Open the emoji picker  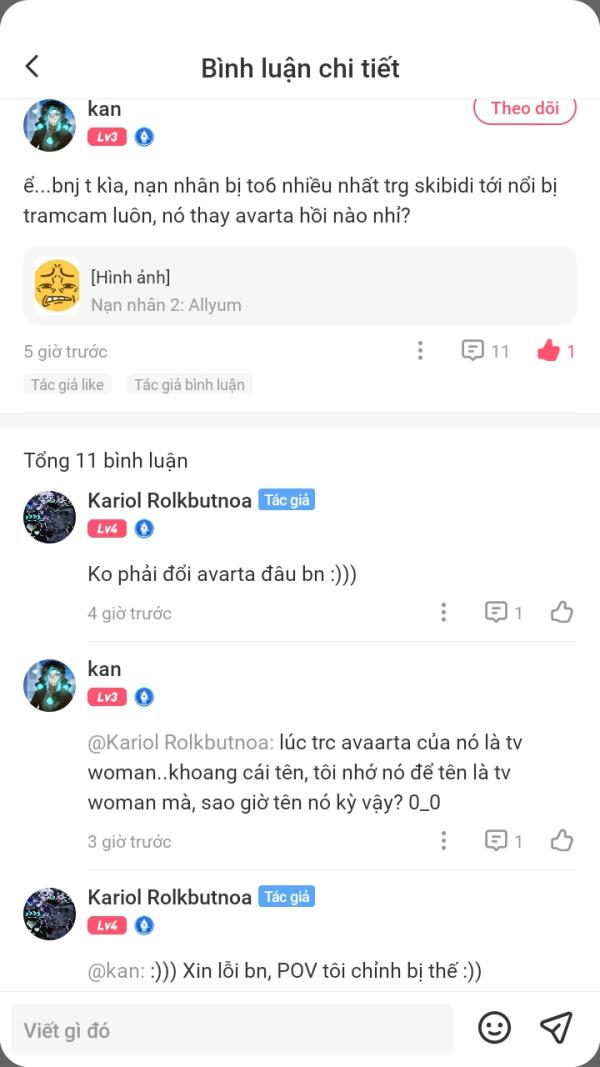(x=495, y=1028)
